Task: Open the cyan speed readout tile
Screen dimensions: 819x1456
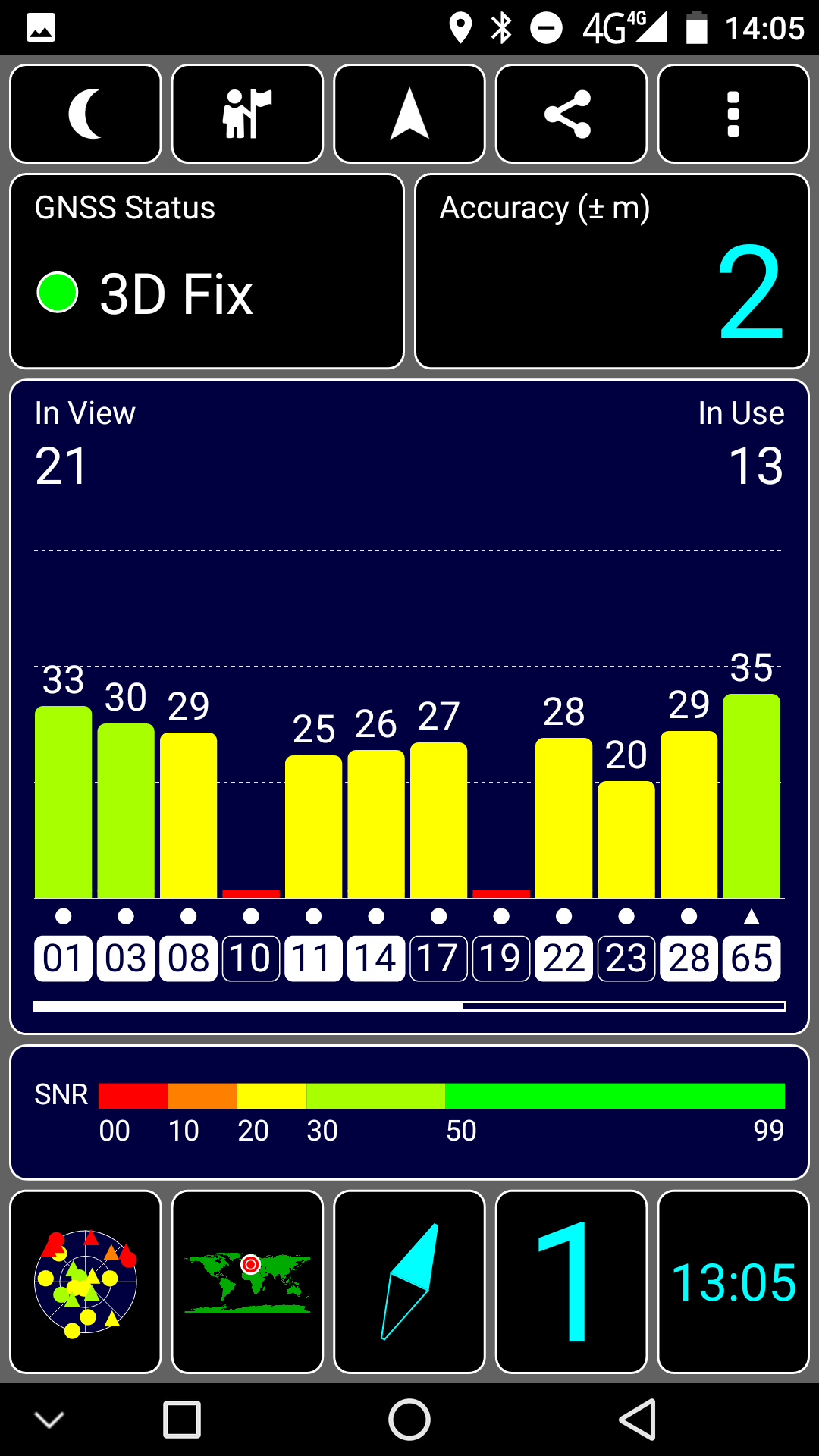Action: pos(571,1282)
